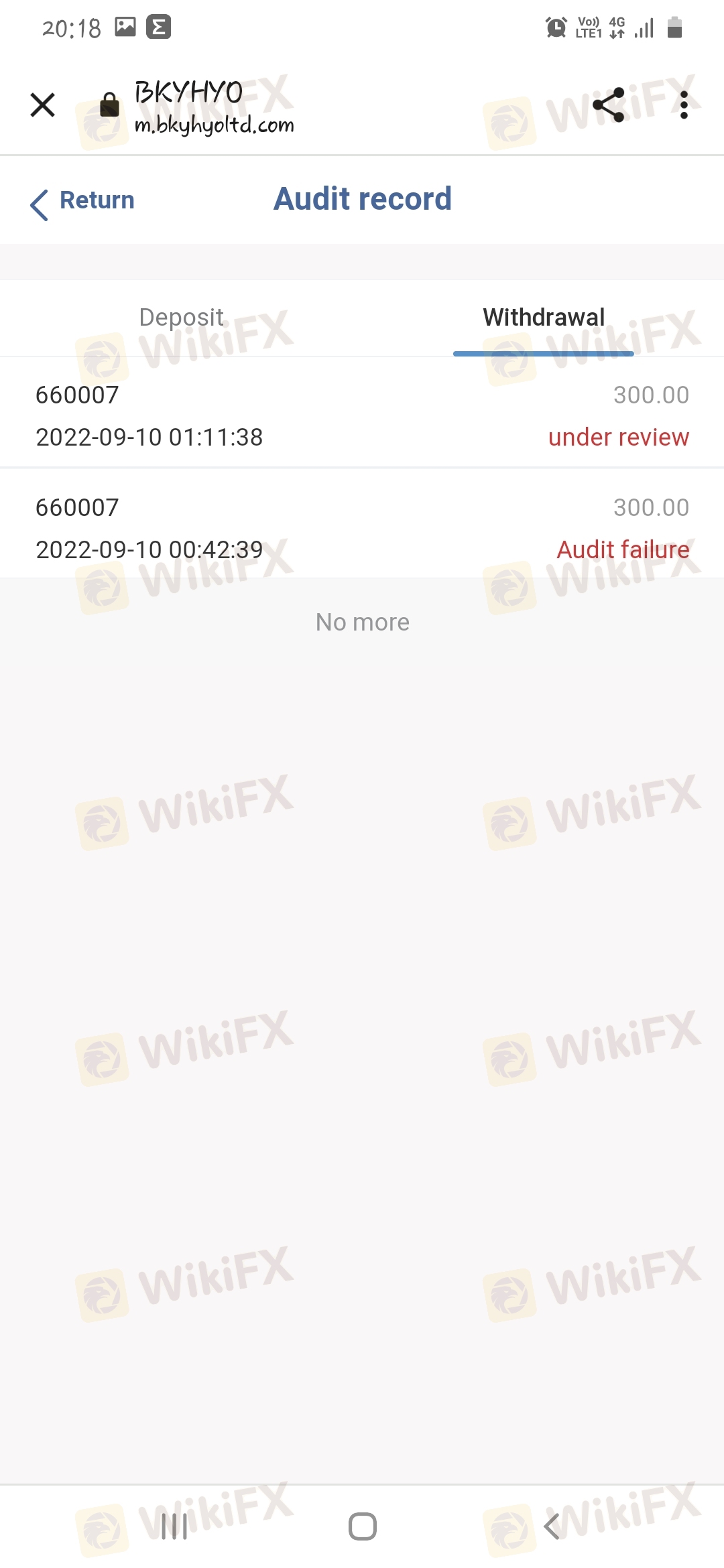Select the Withdrawal tab
This screenshot has height=1568, width=724.
point(544,318)
